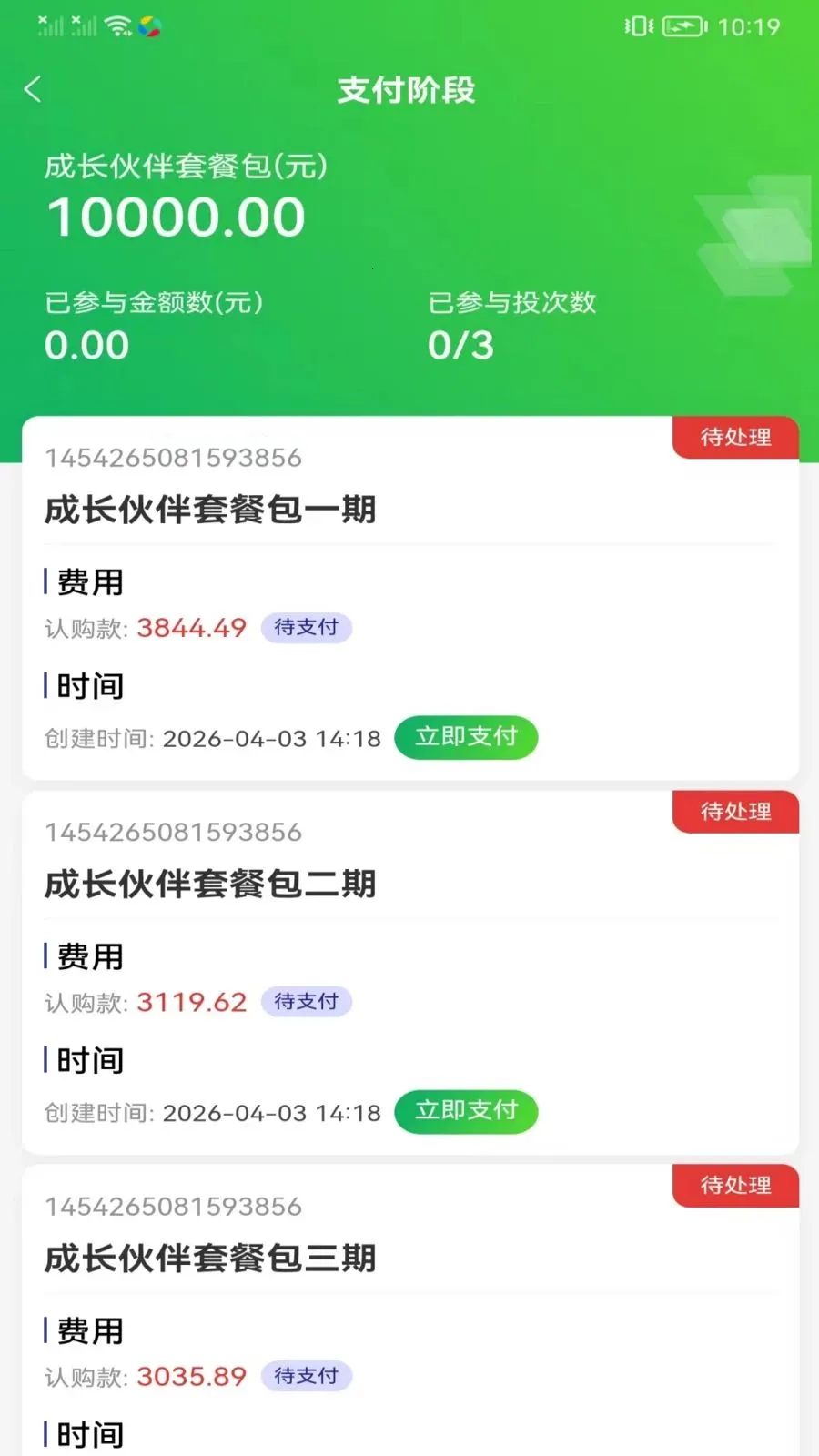Select the 支付阶段 page title
The height and width of the screenshot is (1456, 819).
point(408,90)
